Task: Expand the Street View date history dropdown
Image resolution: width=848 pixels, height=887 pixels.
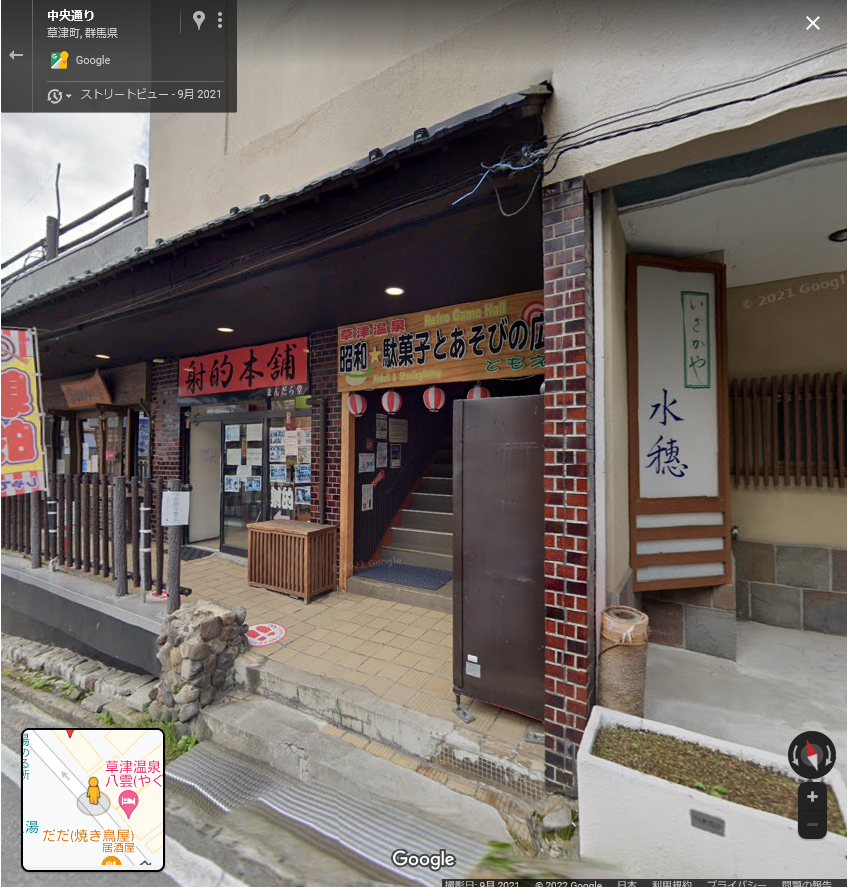Action: click(x=60, y=95)
